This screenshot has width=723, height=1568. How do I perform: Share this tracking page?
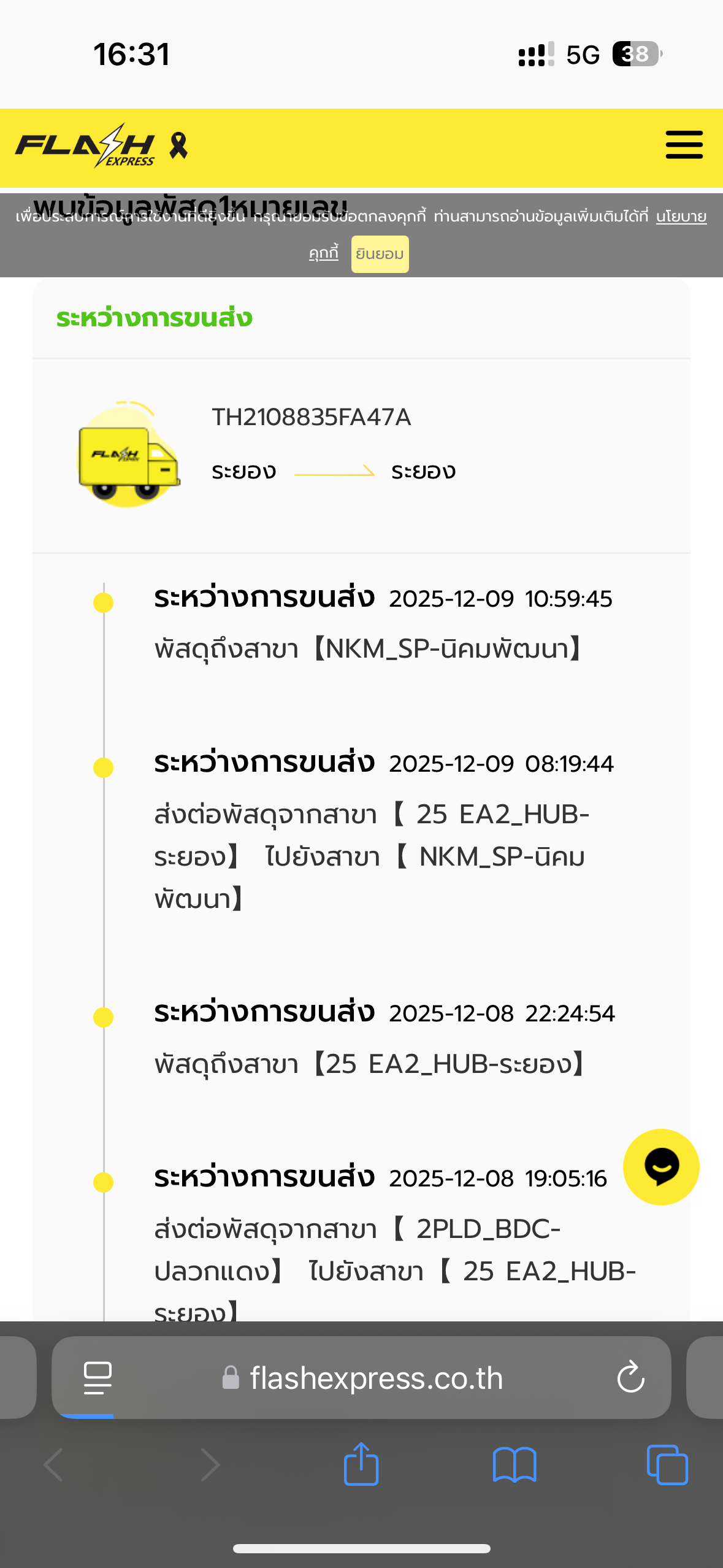tap(361, 1465)
